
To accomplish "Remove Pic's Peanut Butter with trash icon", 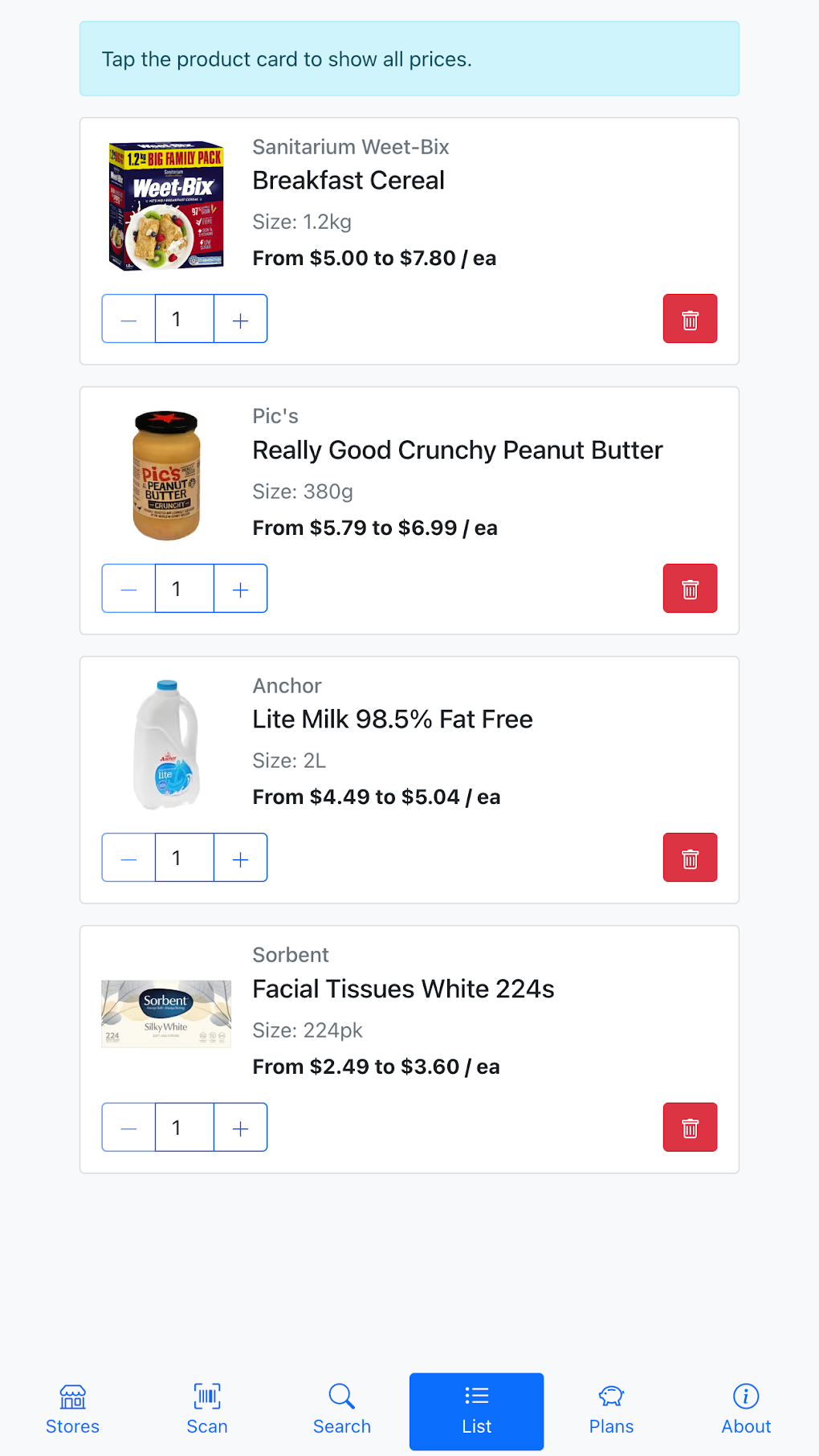I will click(x=690, y=589).
